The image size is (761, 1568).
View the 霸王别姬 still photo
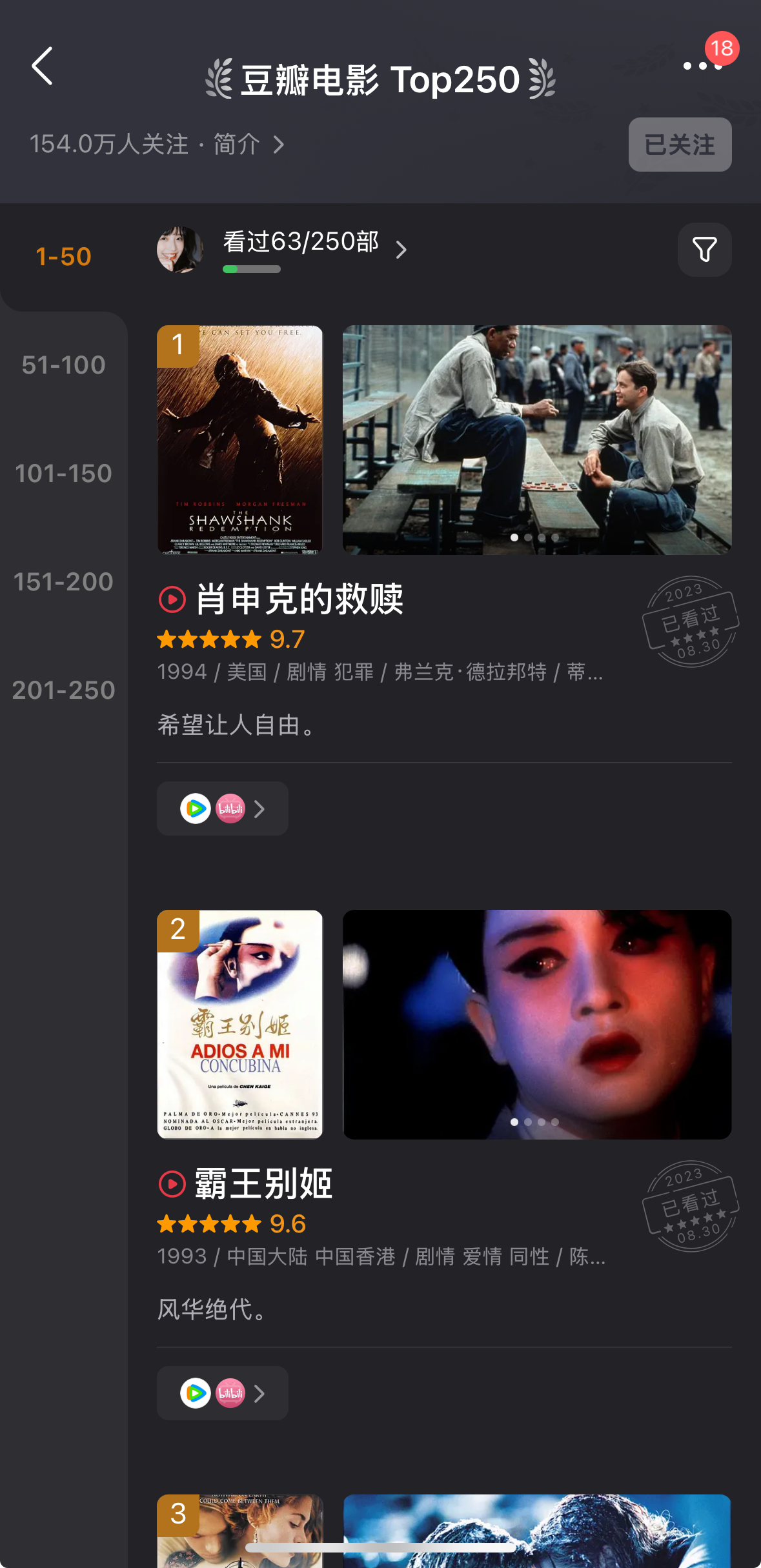click(x=536, y=1024)
